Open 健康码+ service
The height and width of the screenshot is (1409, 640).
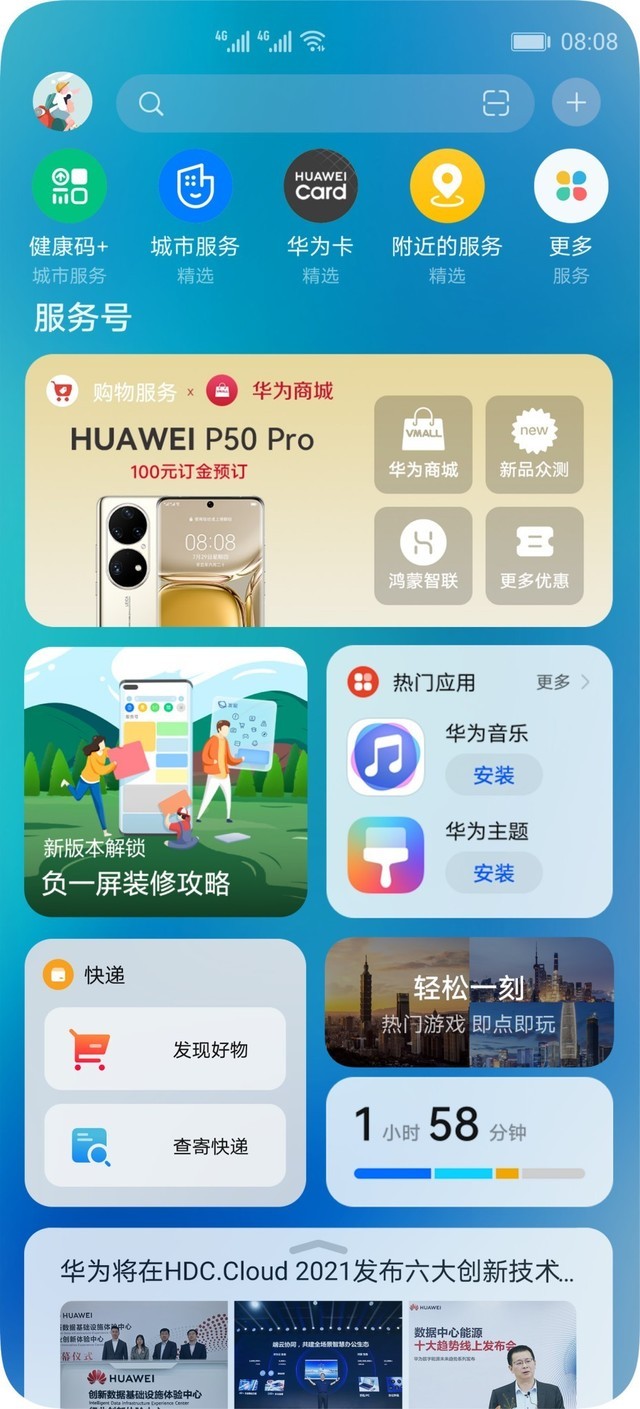pos(69,187)
